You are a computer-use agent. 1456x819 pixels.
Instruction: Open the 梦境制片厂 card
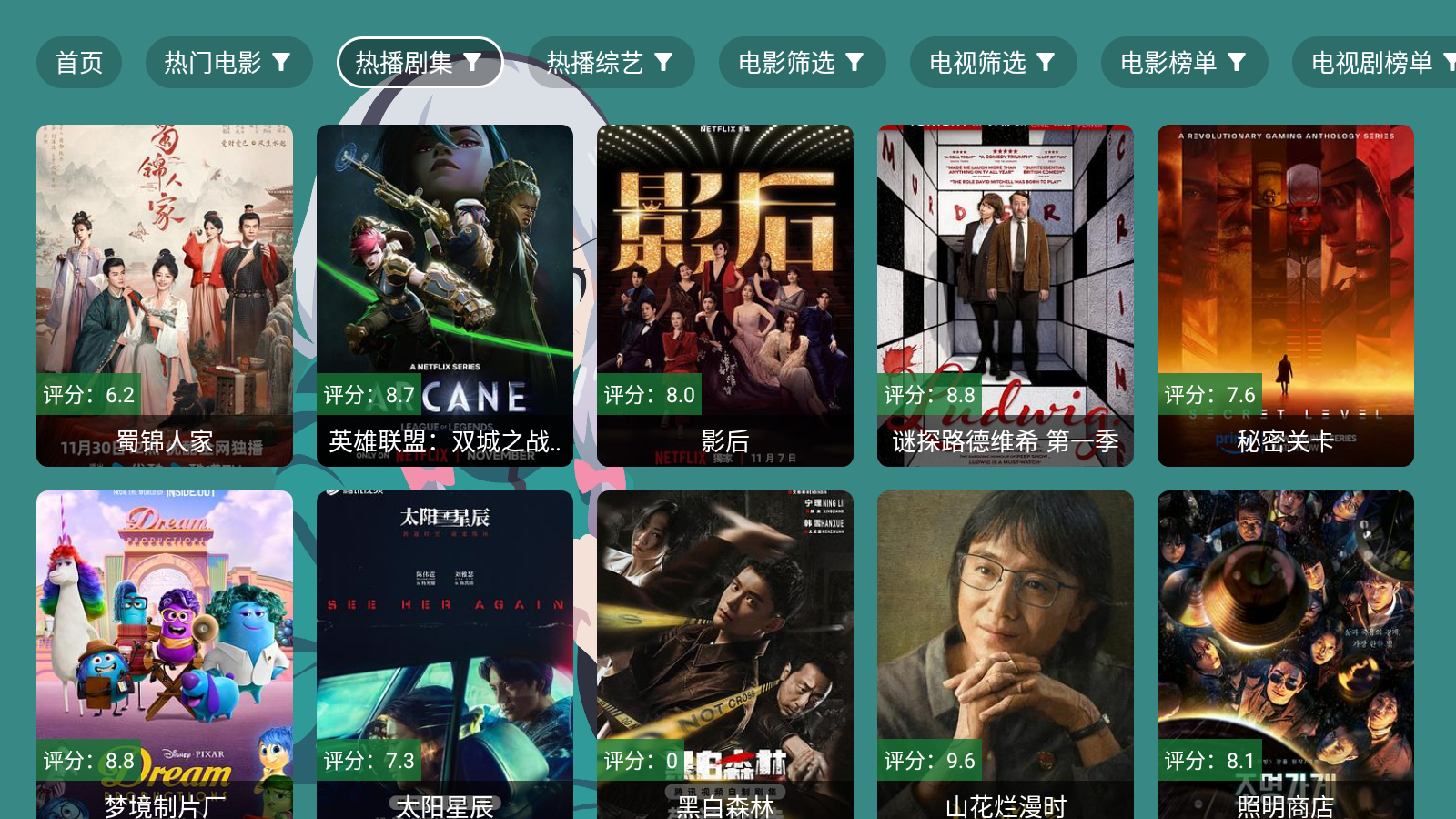click(165, 655)
